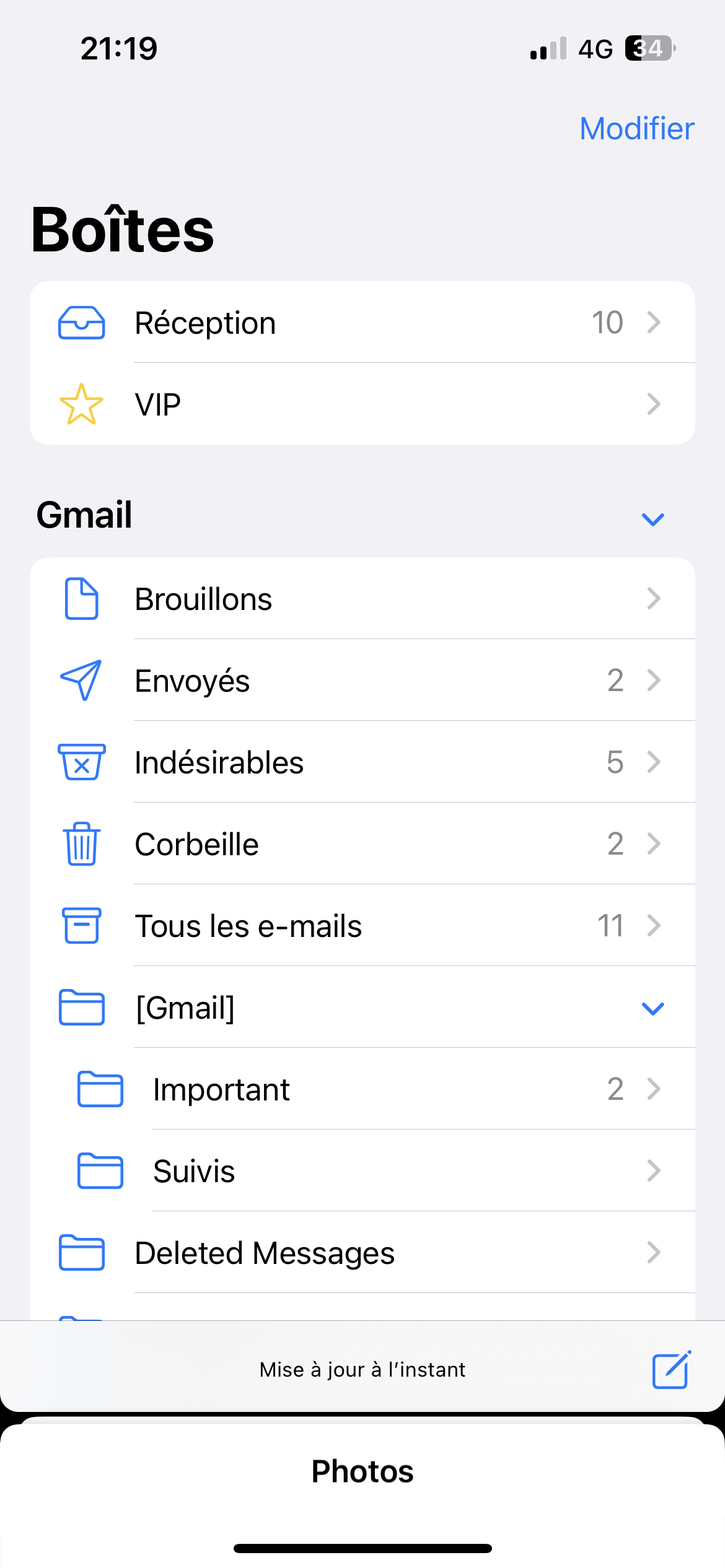
Task: Collapse the [Gmail] folder
Action: [652, 1008]
